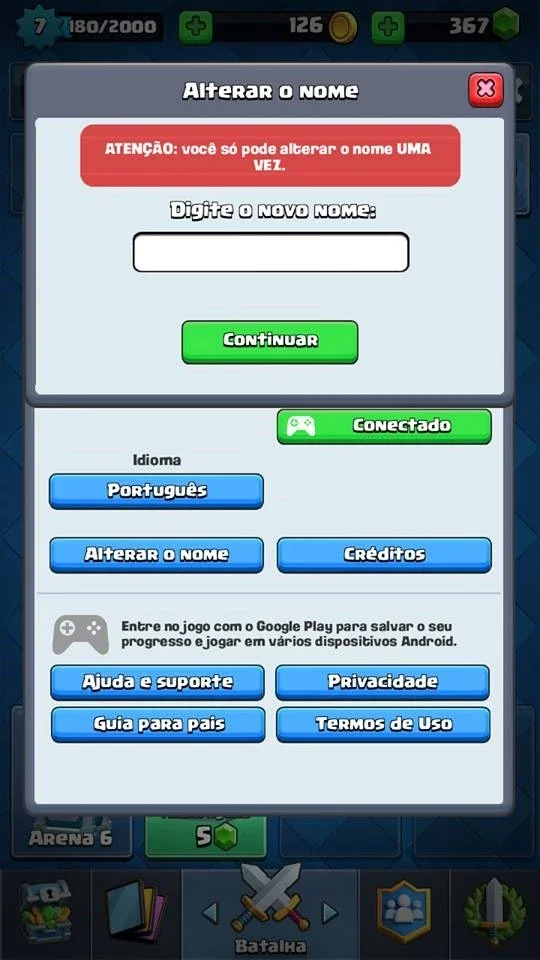Open Guia para pais
The image size is (540, 960).
(x=158, y=725)
